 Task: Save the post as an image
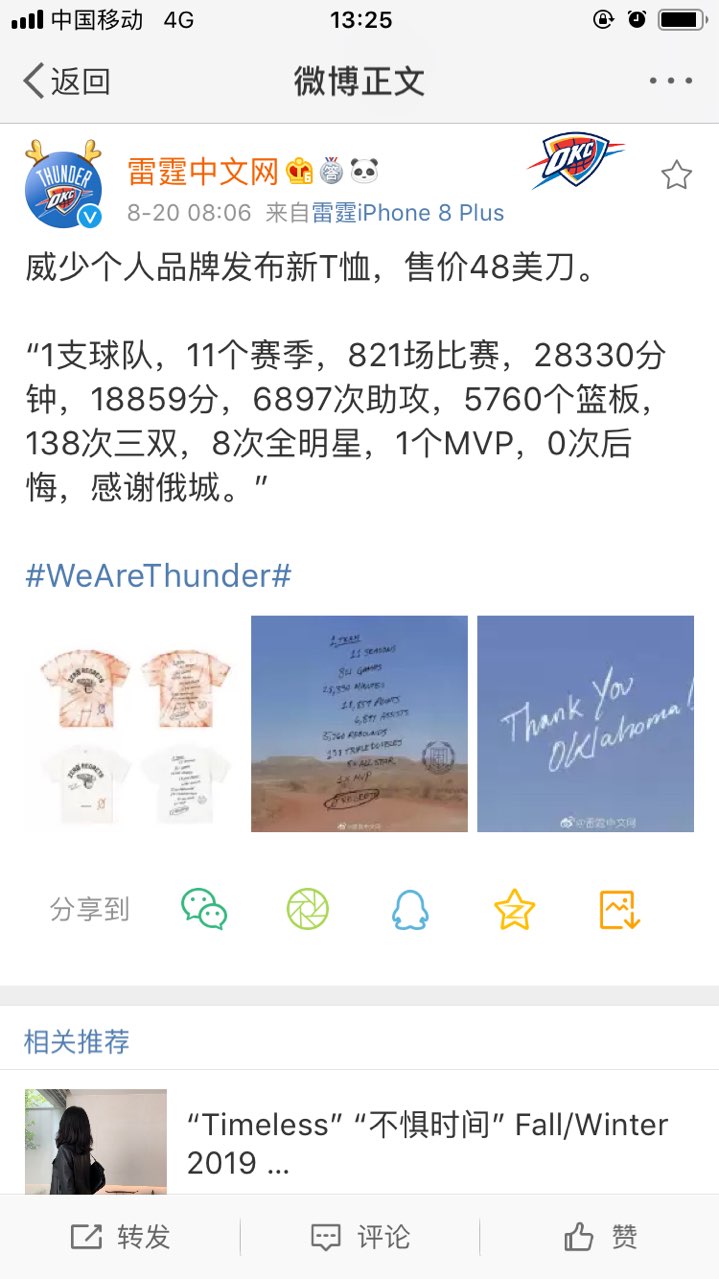tap(619, 910)
